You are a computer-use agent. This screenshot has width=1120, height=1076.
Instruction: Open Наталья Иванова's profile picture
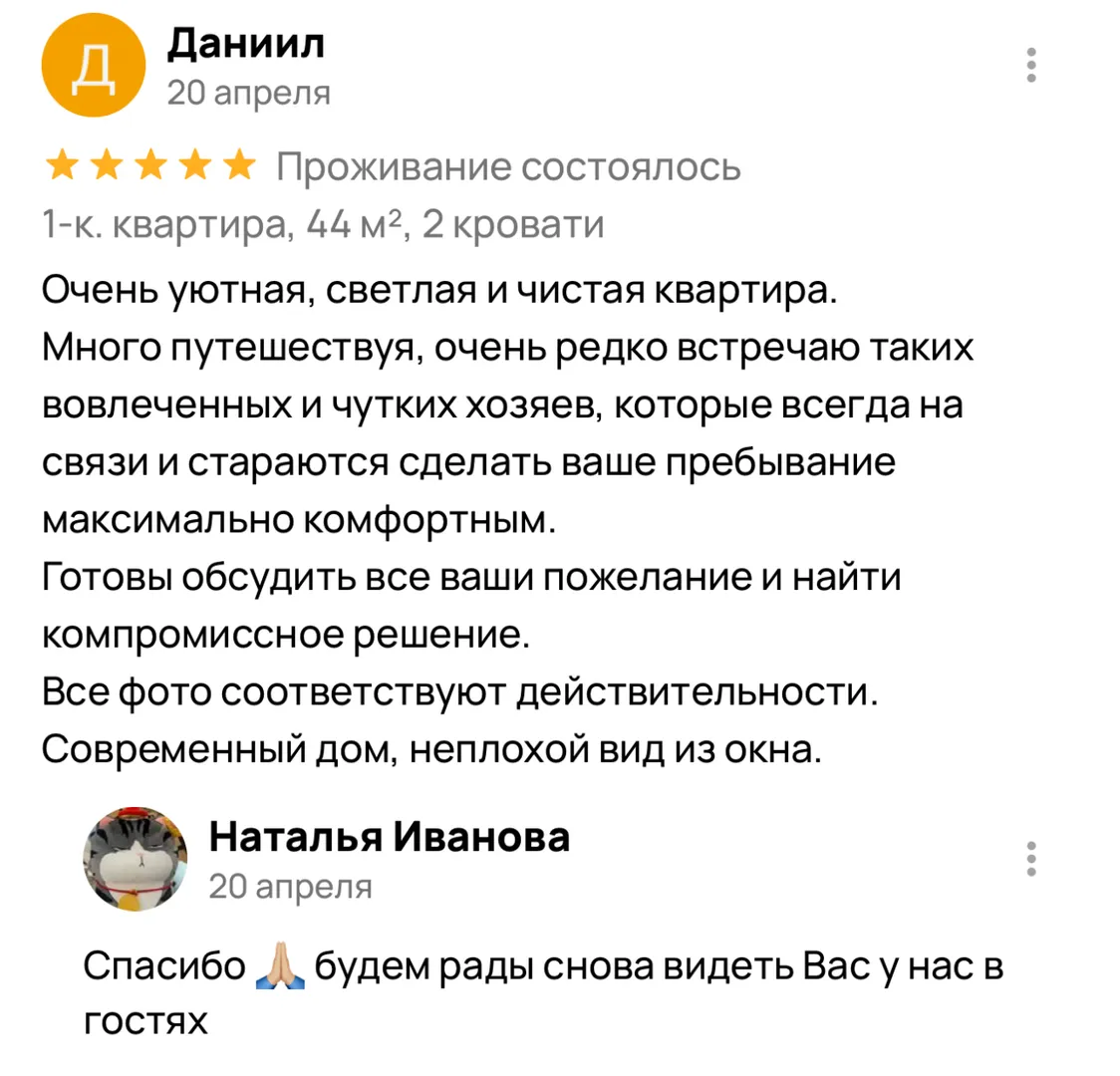pos(134,859)
